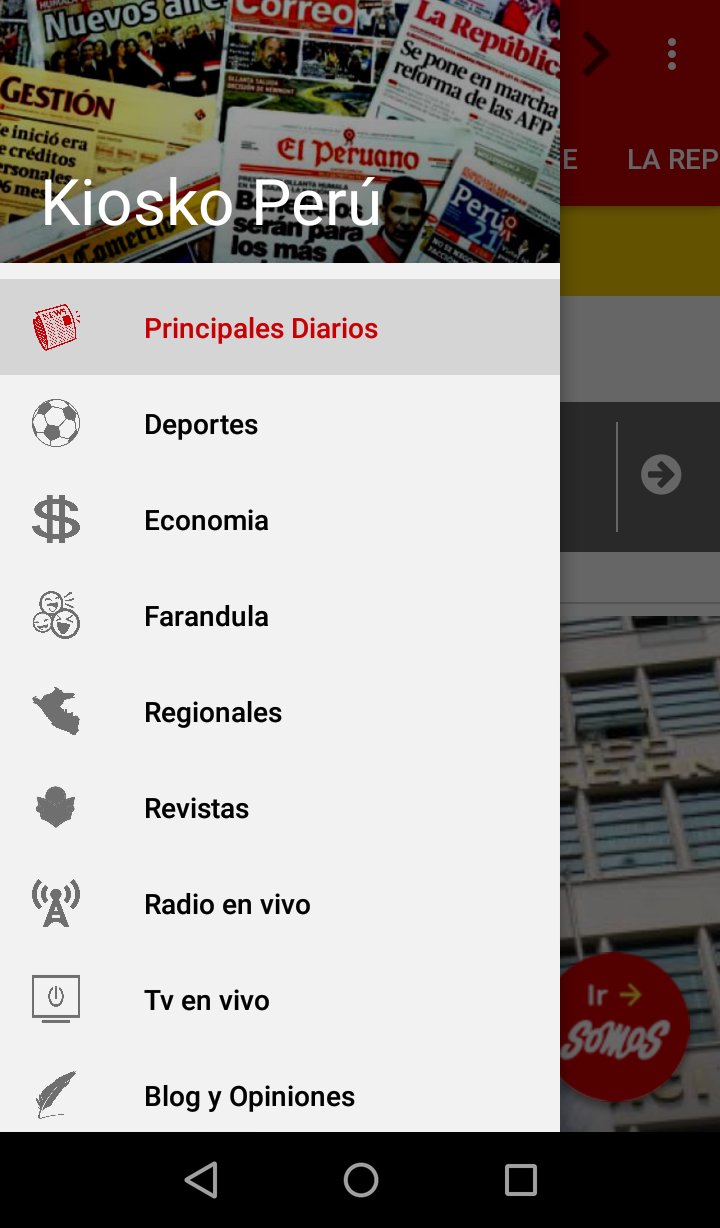Open the Revistas section
720x1228 pixels.
point(196,808)
